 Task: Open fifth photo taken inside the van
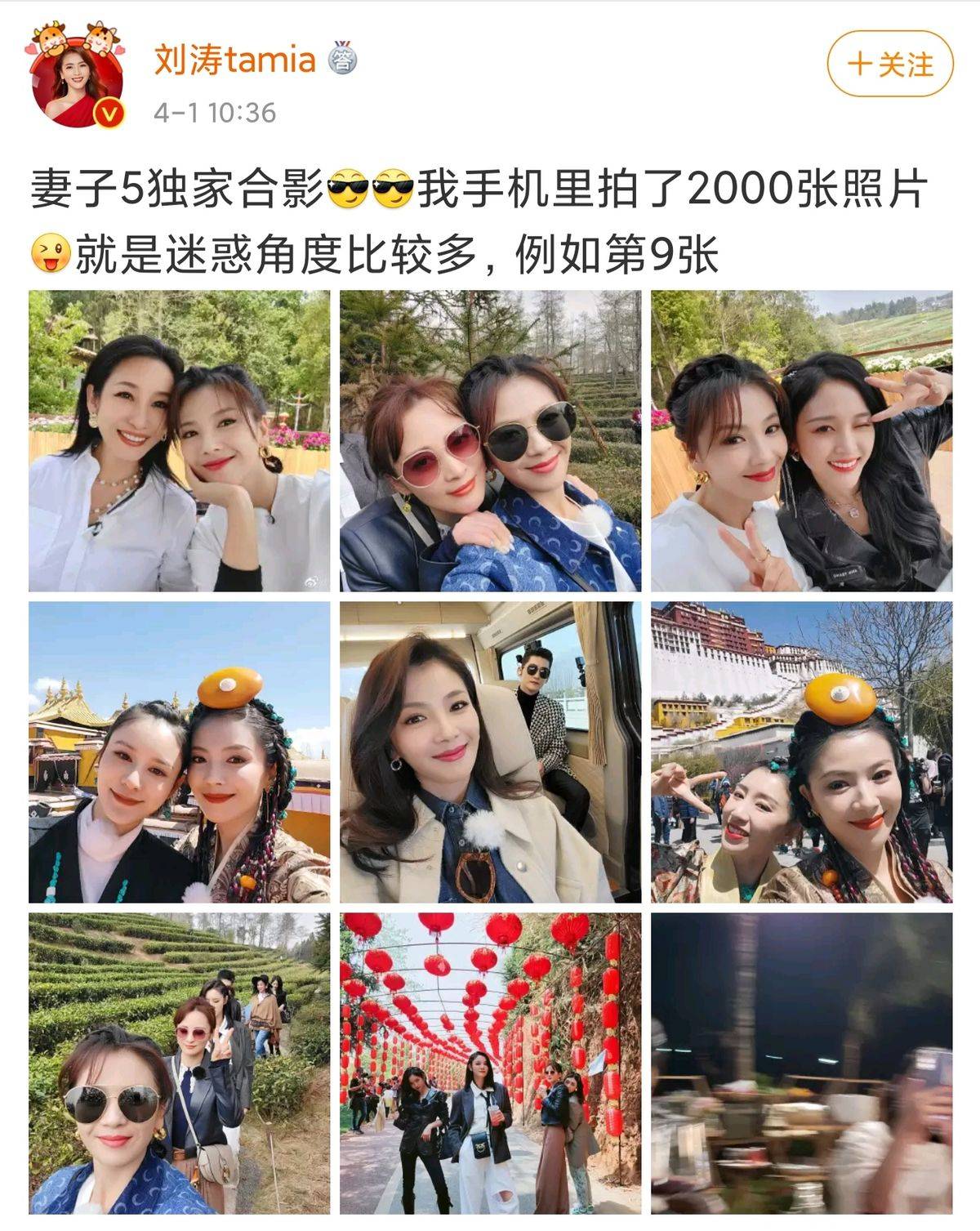point(490,752)
